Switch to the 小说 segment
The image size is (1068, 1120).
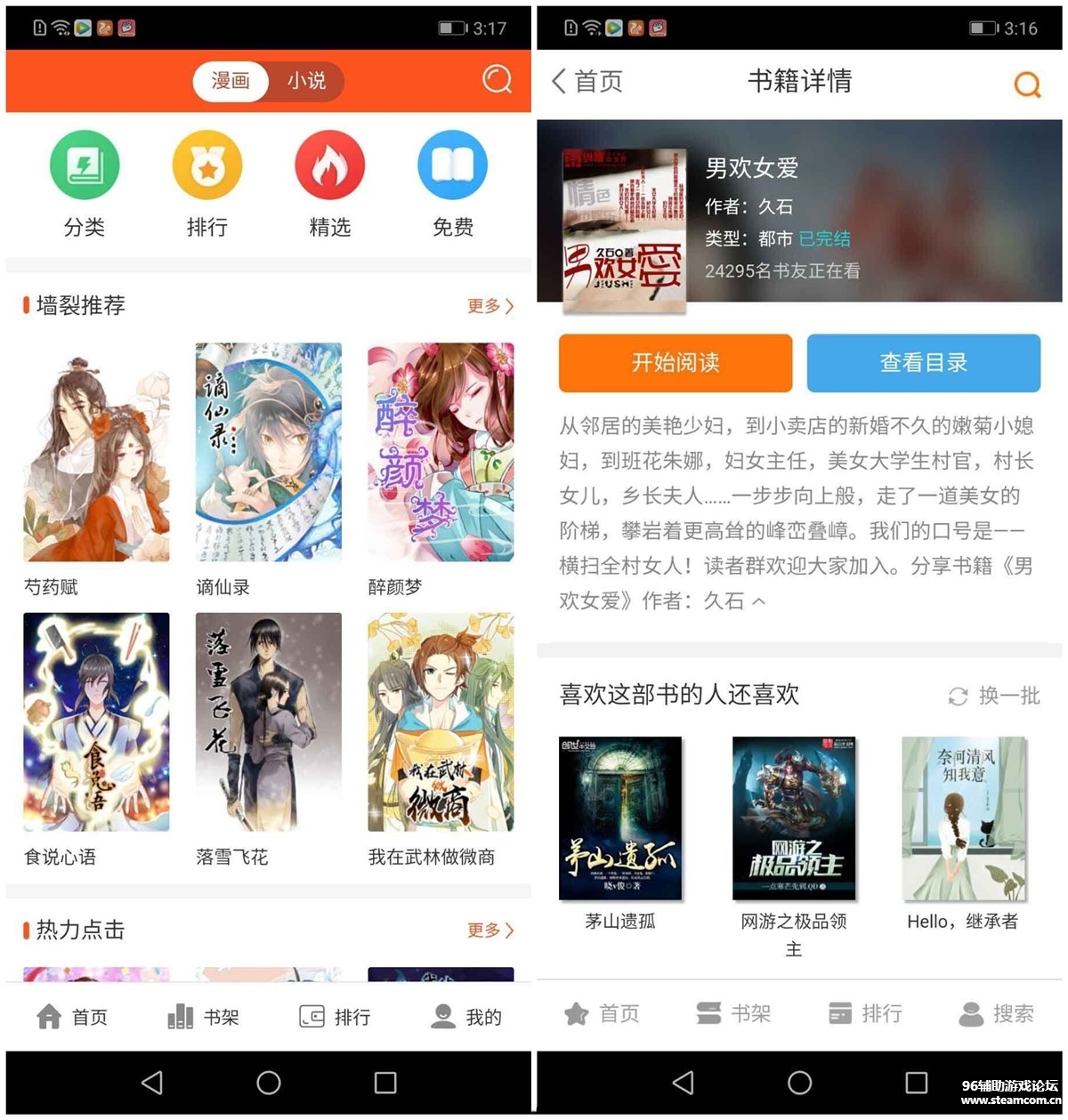click(305, 81)
